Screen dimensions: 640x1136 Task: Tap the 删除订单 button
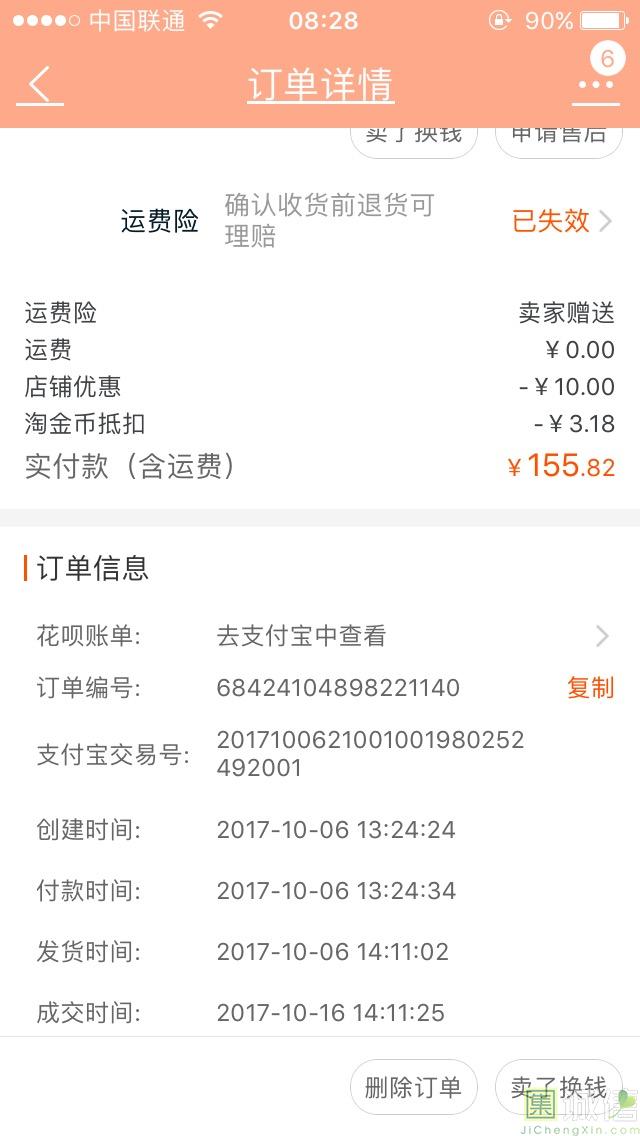[x=413, y=1087]
